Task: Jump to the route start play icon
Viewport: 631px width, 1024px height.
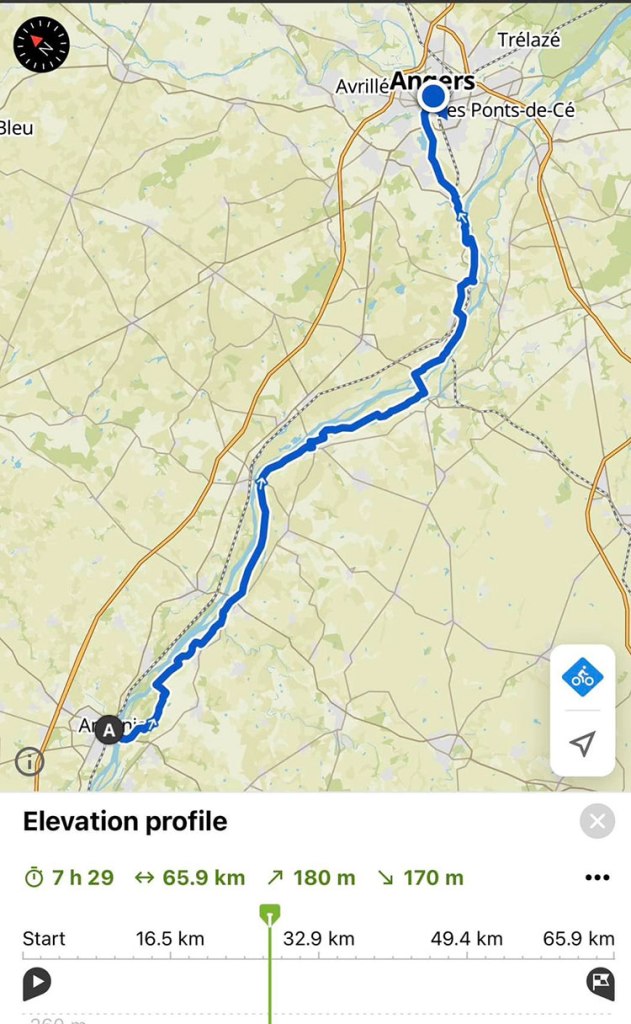Action: tap(37, 983)
